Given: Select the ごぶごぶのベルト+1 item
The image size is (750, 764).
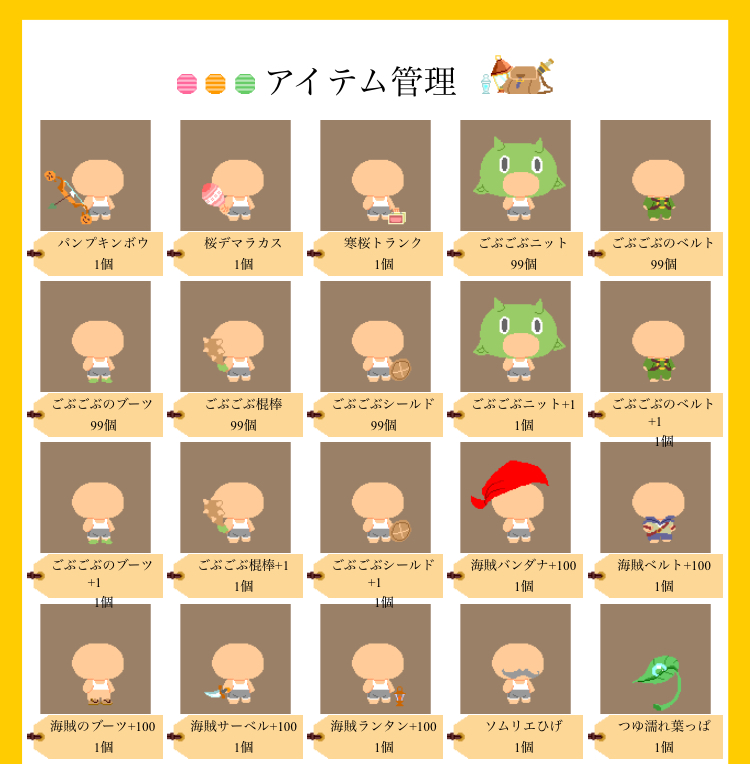Looking at the screenshot, I should click(x=655, y=336).
